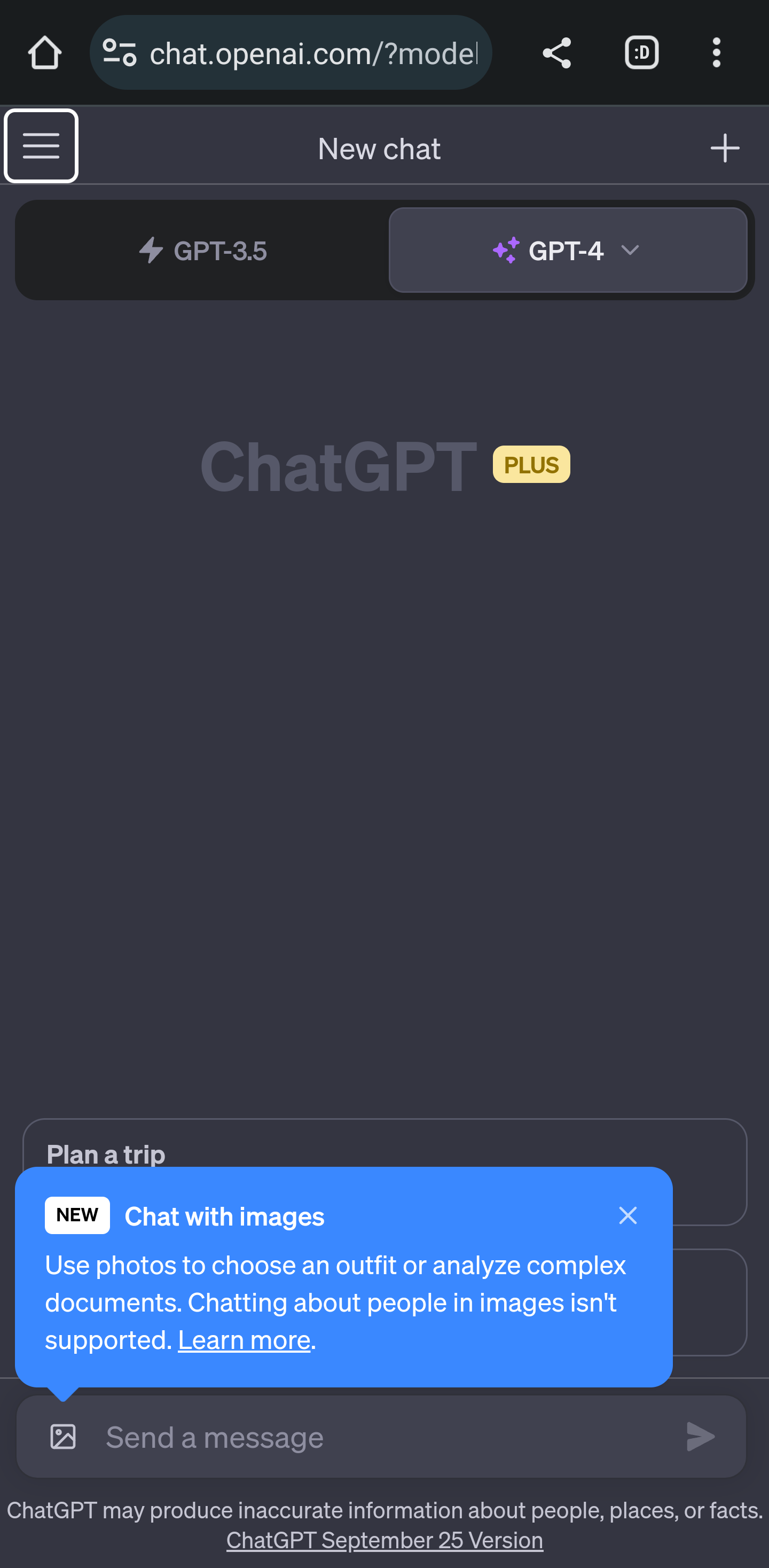Dismiss the Chat with images tooltip
The width and height of the screenshot is (769, 1568).
628,1215
